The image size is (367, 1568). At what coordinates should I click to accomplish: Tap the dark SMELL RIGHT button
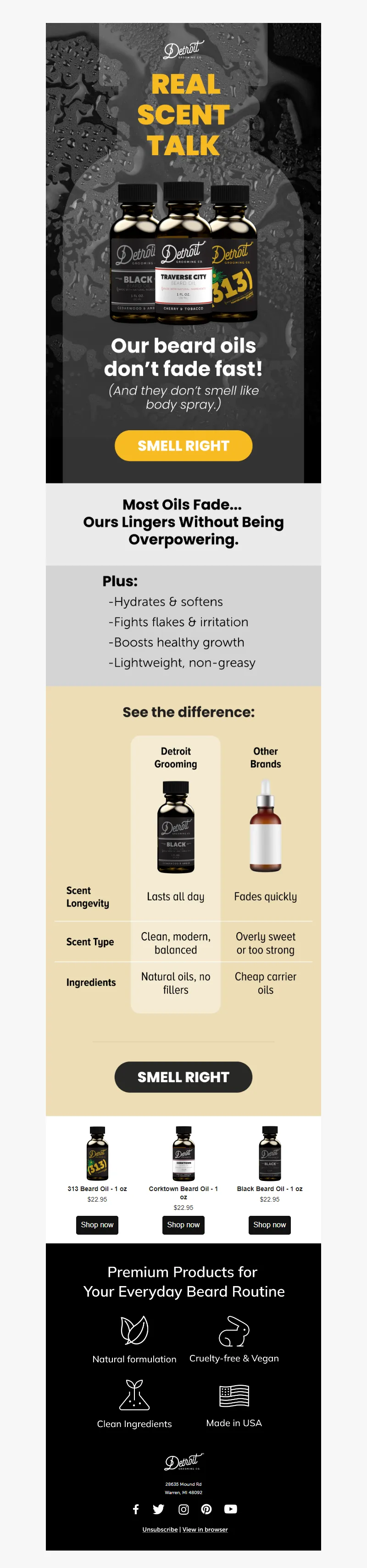(x=183, y=1077)
